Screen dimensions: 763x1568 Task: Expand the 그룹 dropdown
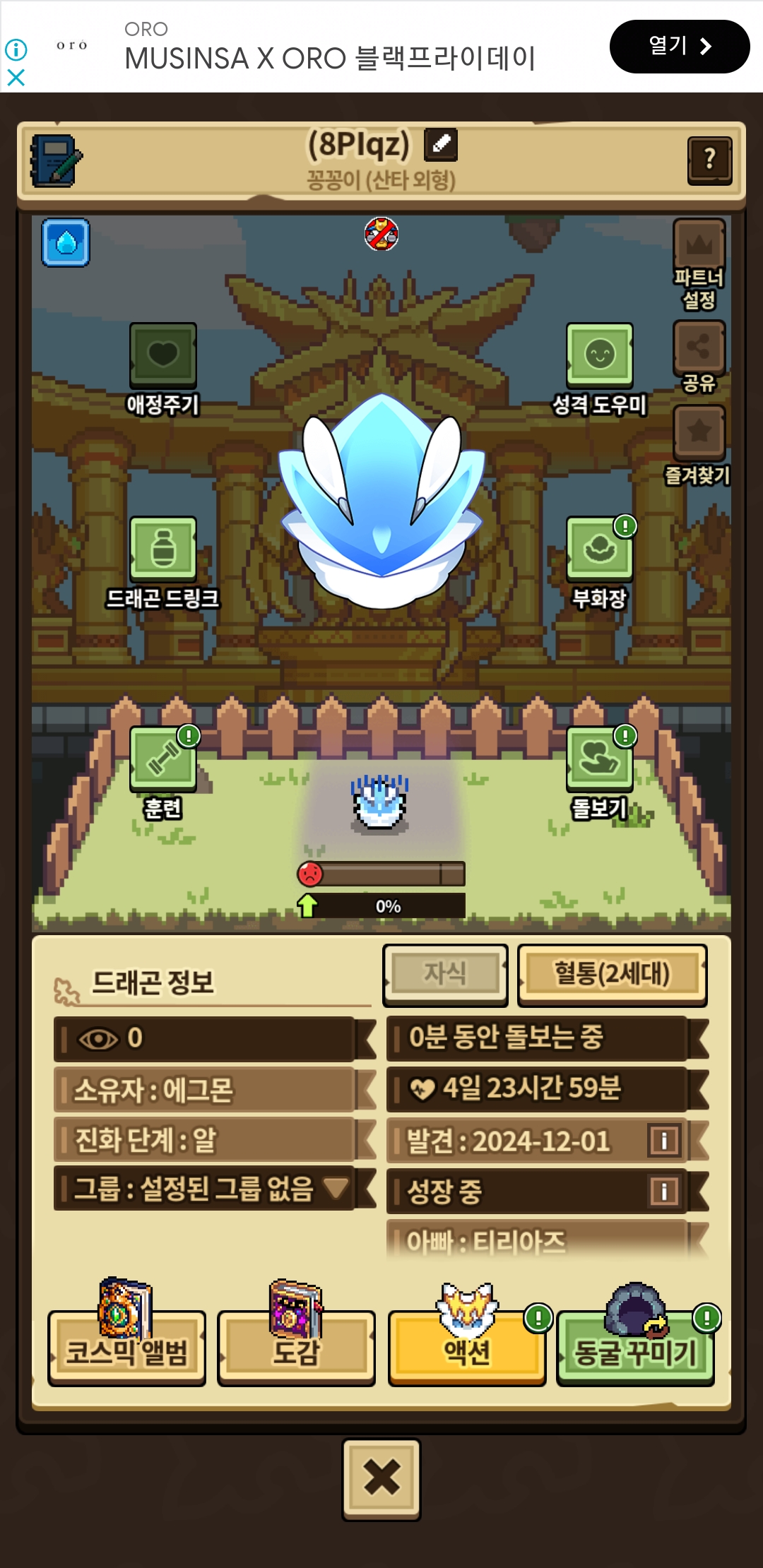(x=336, y=1189)
